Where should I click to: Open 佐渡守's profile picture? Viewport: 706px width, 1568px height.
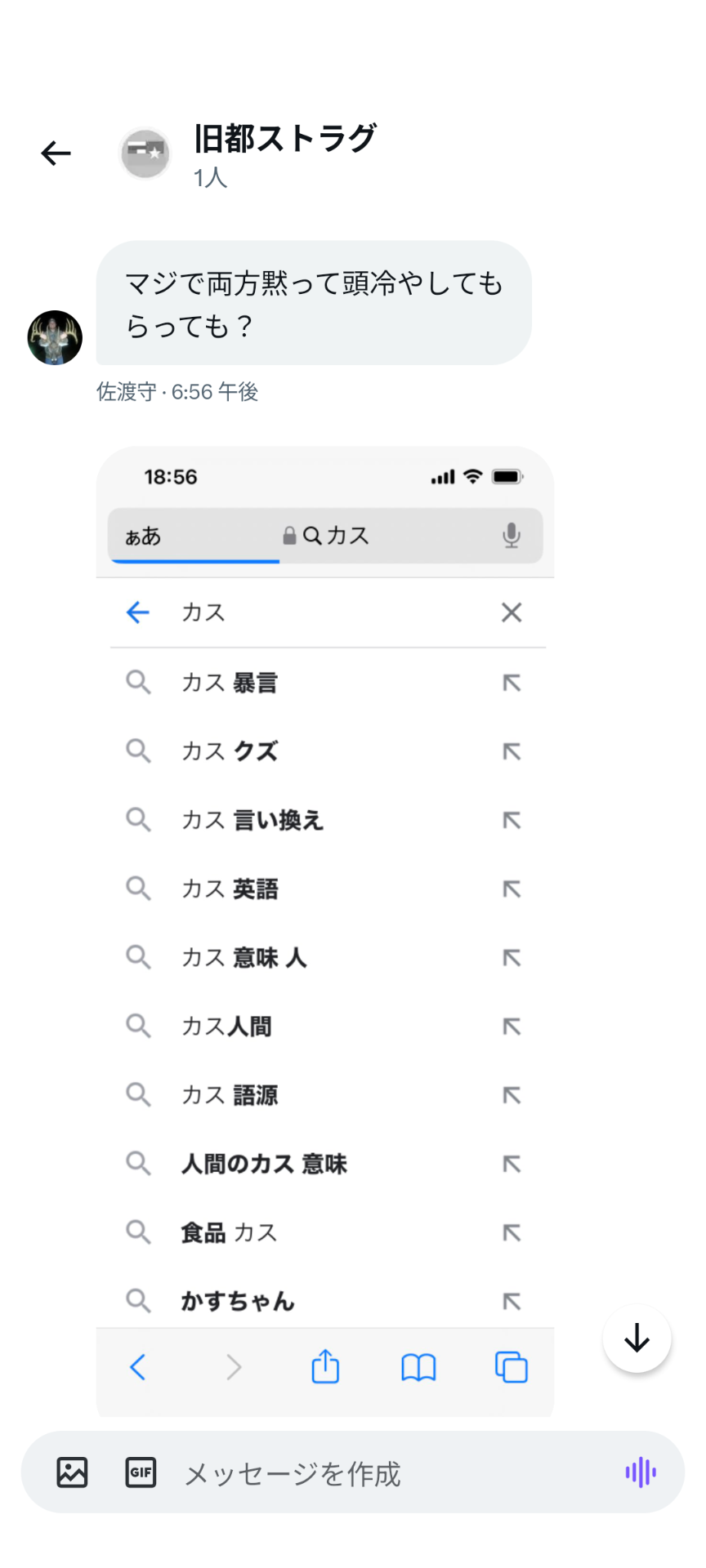55,337
